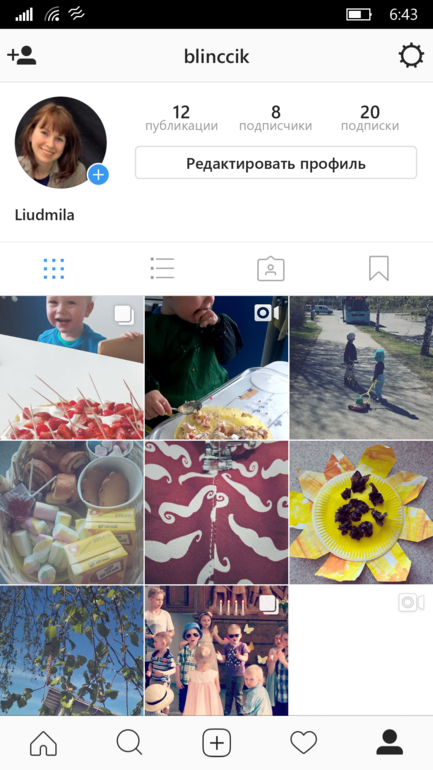Open the tagged photos tab
The width and height of the screenshot is (433, 770).
click(271, 269)
